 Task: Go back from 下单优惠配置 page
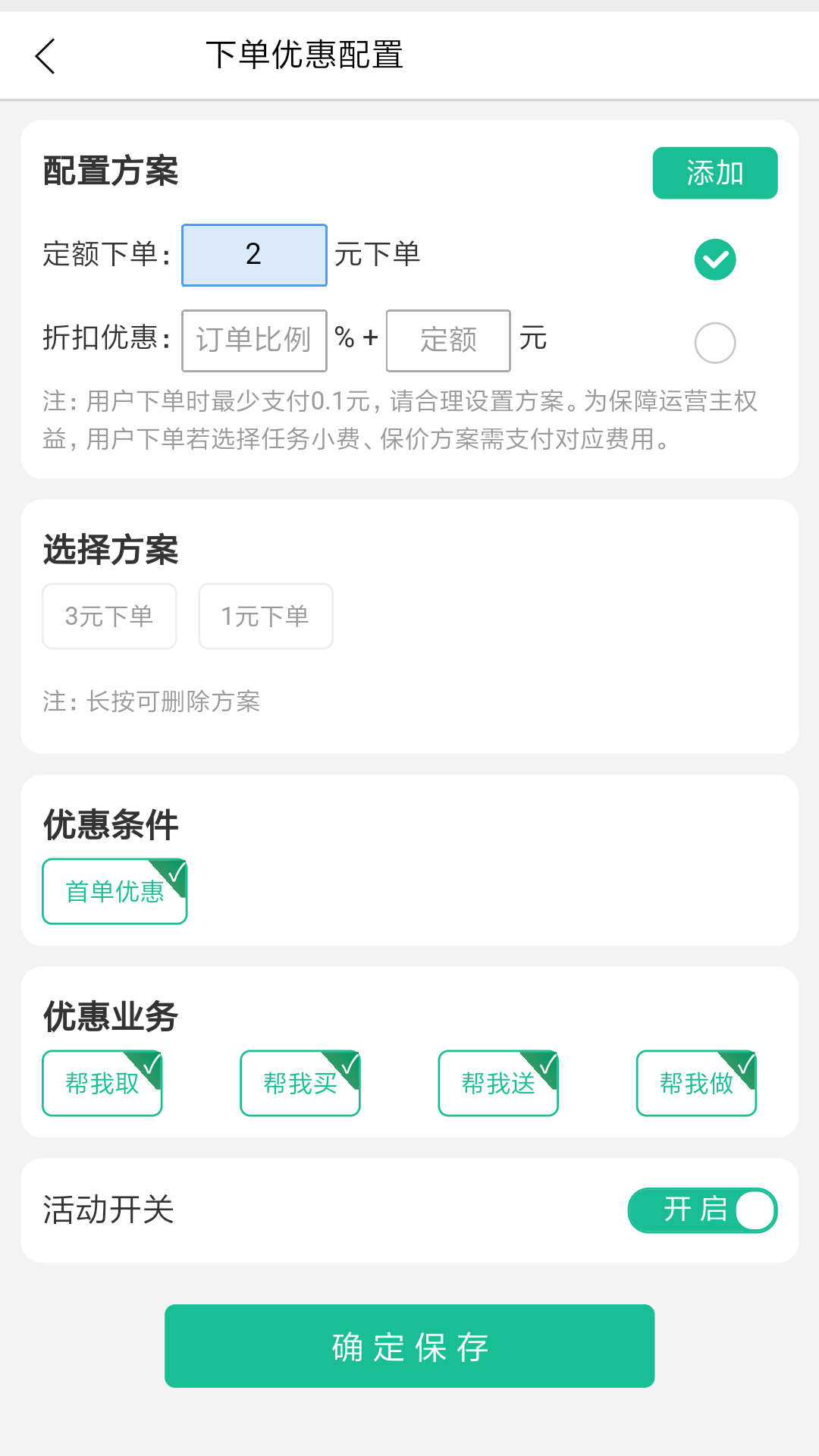pos(45,56)
